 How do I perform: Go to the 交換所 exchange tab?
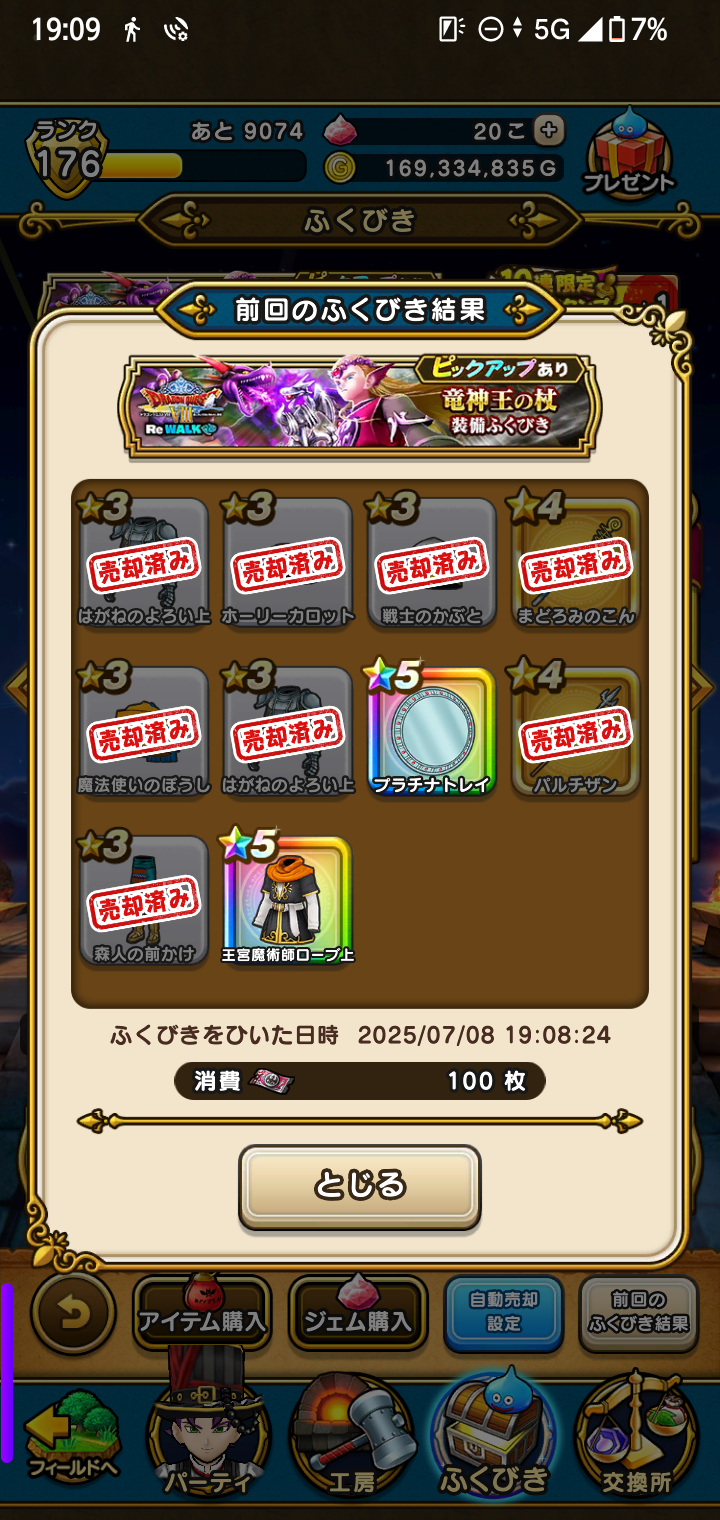tap(637, 1440)
